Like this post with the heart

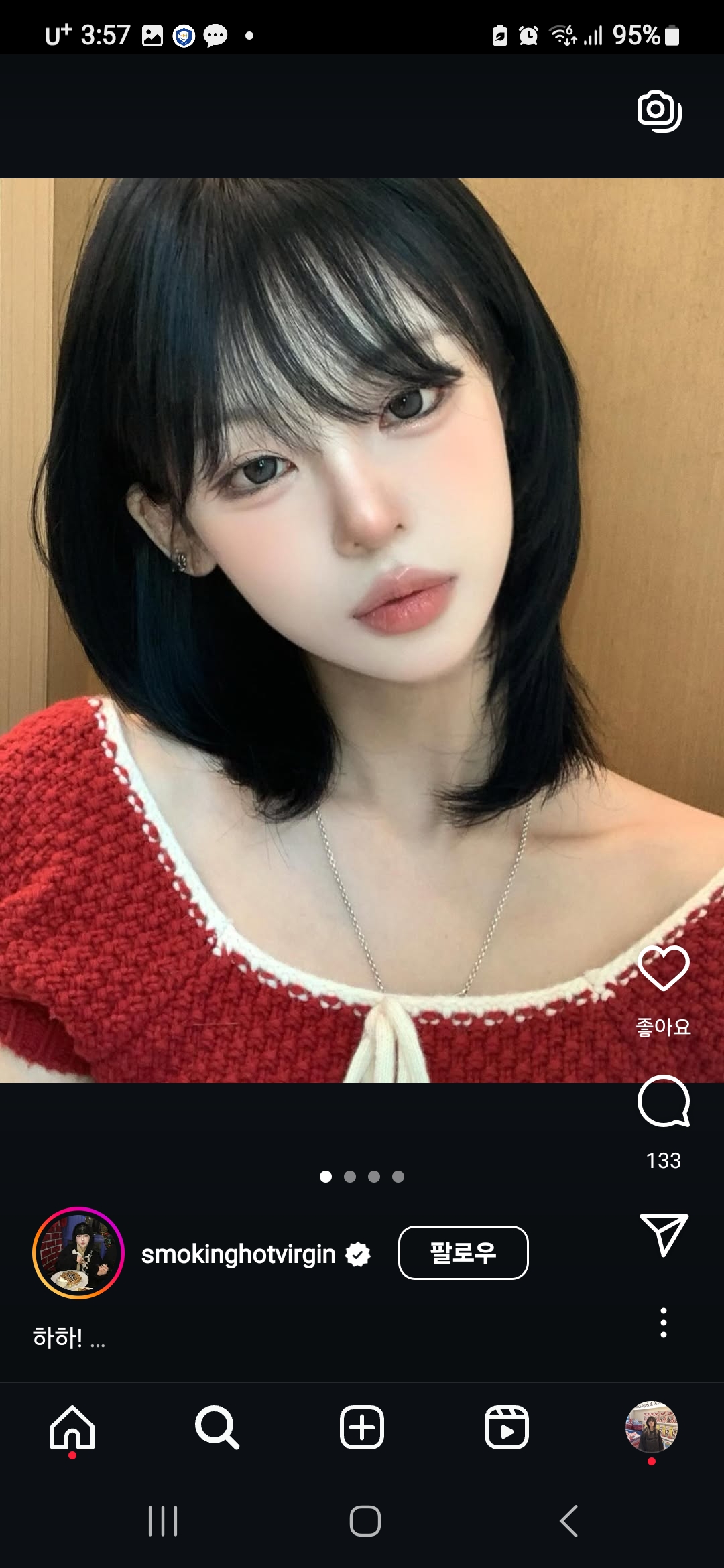[663, 968]
